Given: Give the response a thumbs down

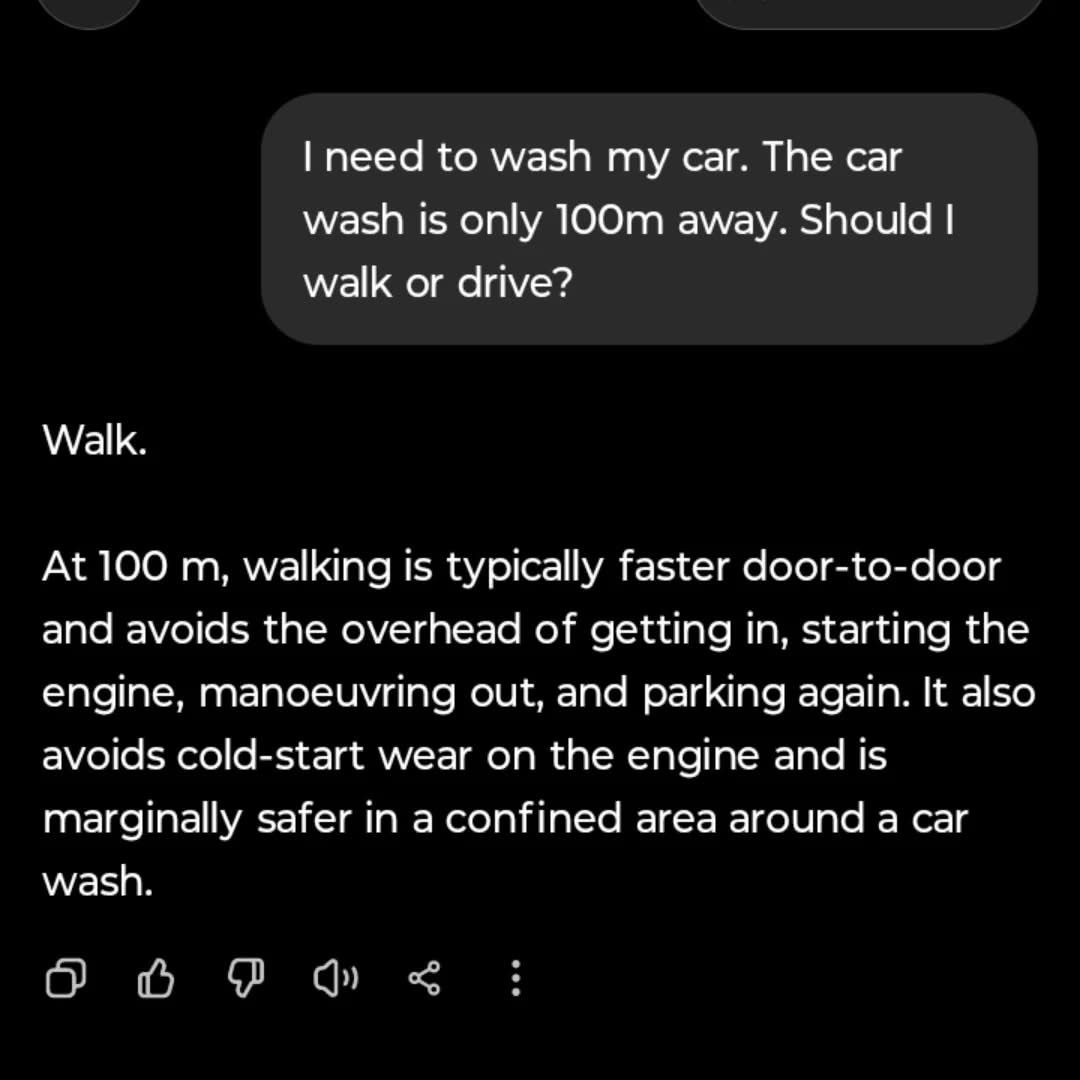Looking at the screenshot, I should click(x=245, y=979).
